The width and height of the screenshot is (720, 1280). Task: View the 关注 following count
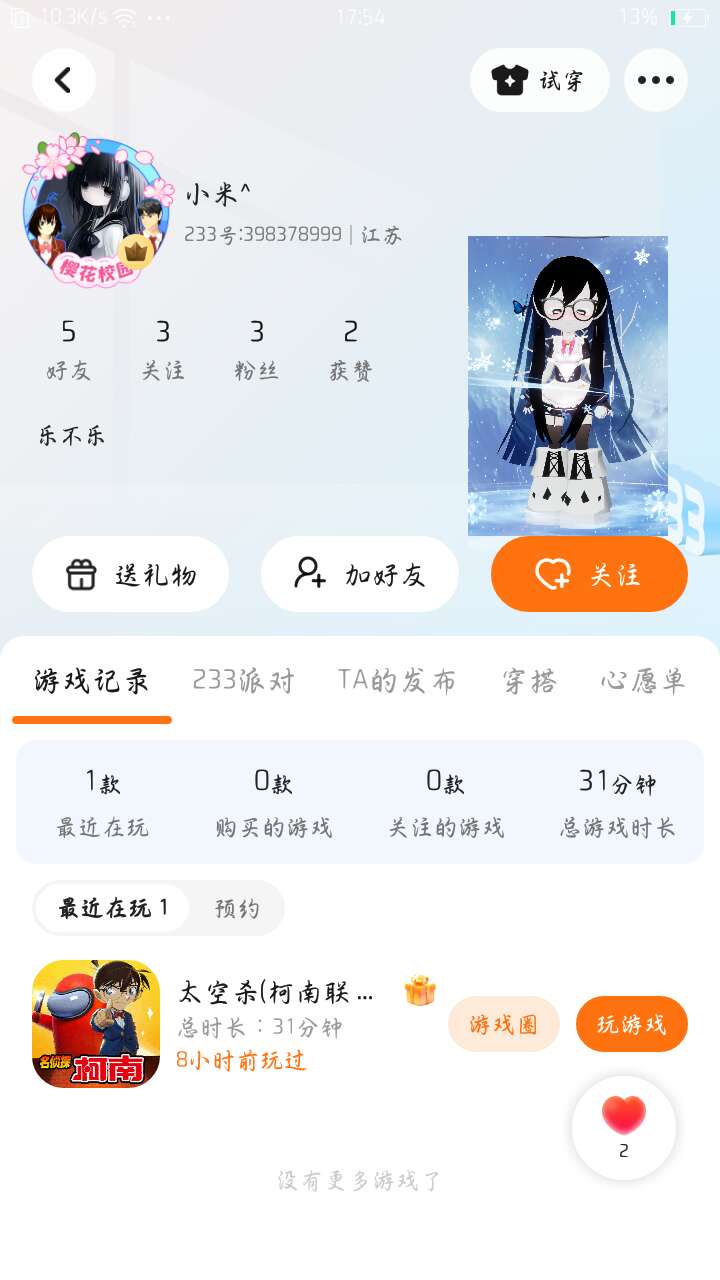click(x=162, y=350)
